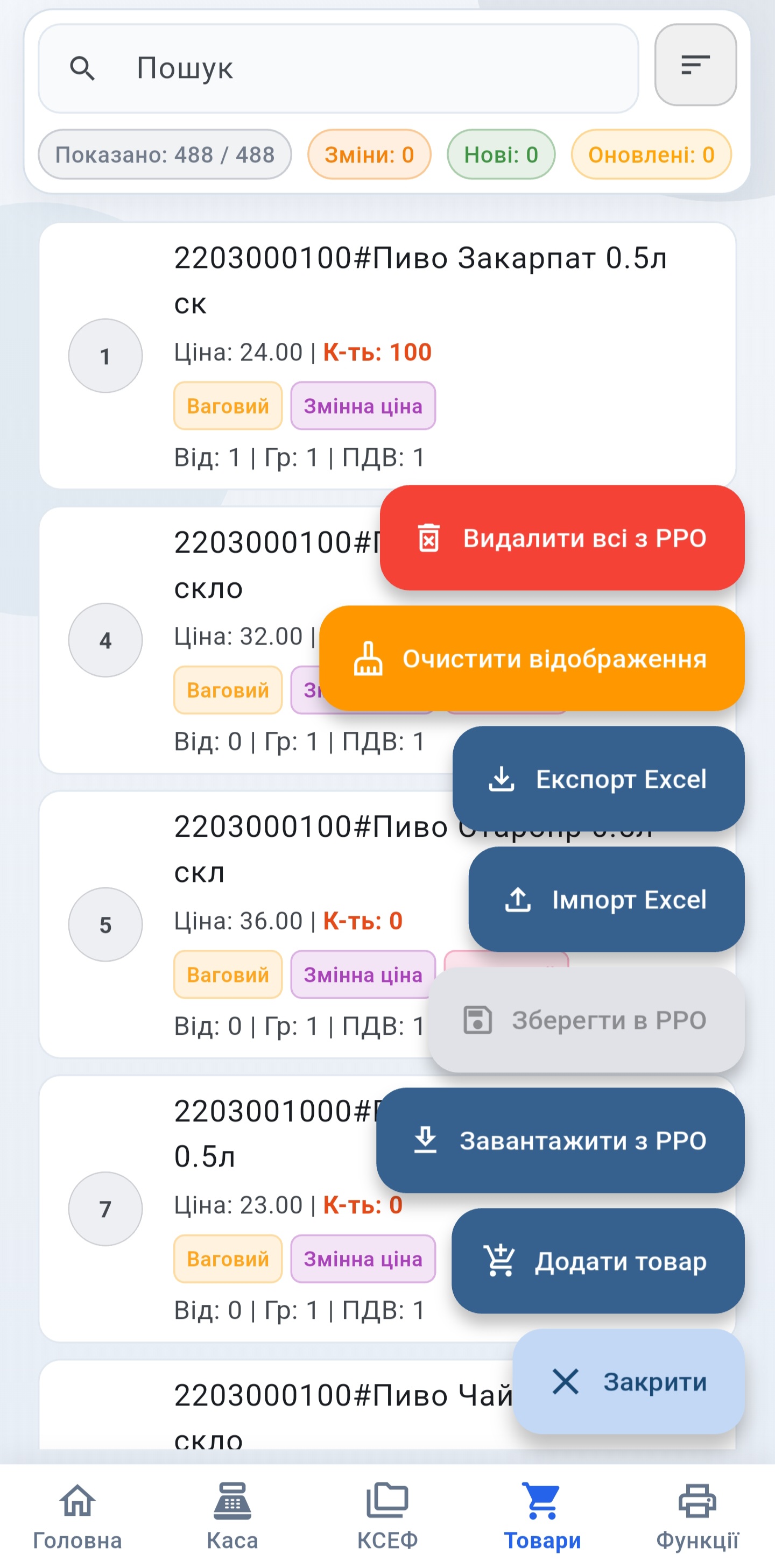Select the Головна home icon
The height and width of the screenshot is (1568, 775).
pyautogui.click(x=78, y=1500)
